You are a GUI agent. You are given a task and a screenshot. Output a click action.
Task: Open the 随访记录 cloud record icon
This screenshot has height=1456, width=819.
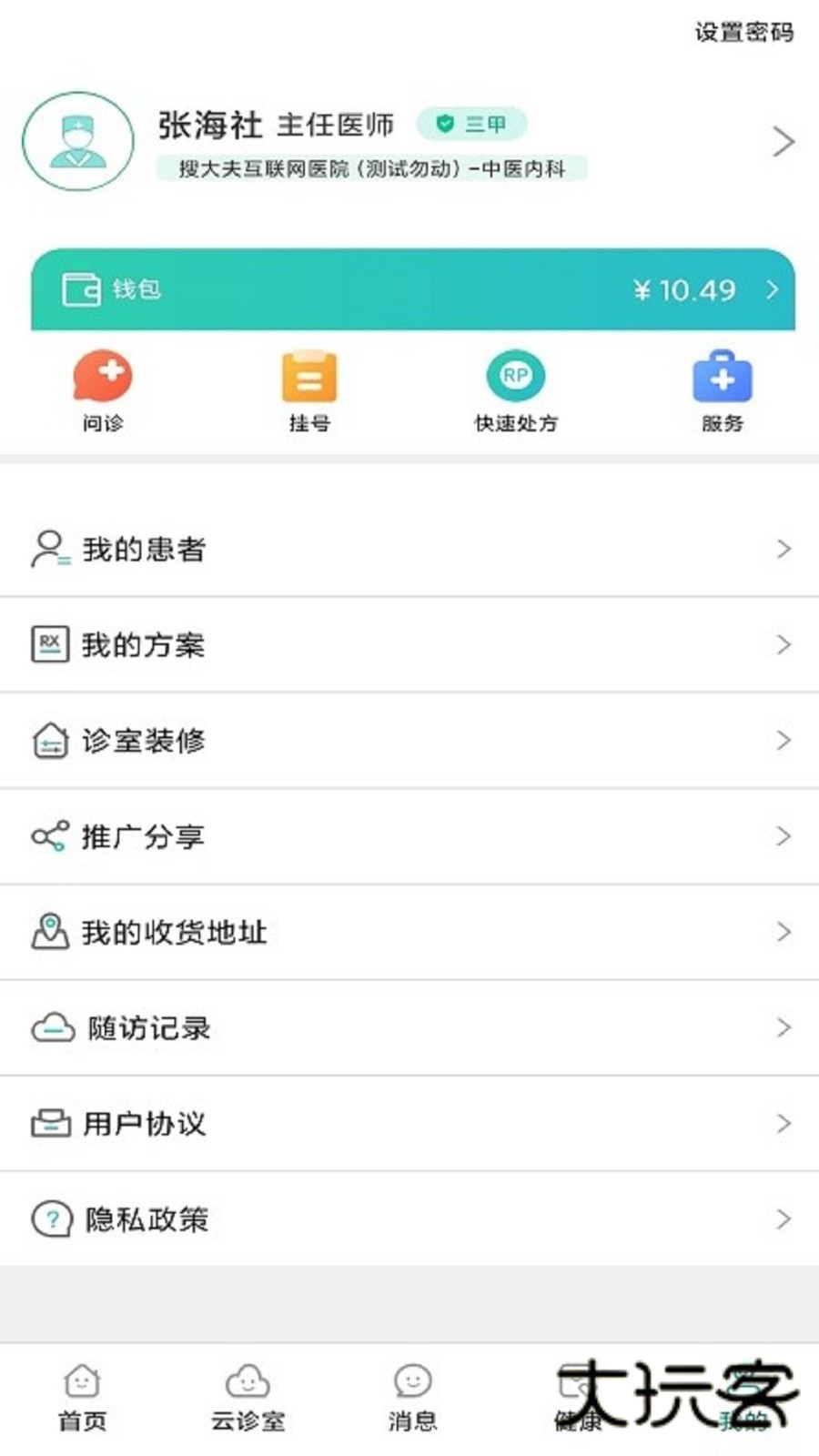click(x=51, y=1026)
